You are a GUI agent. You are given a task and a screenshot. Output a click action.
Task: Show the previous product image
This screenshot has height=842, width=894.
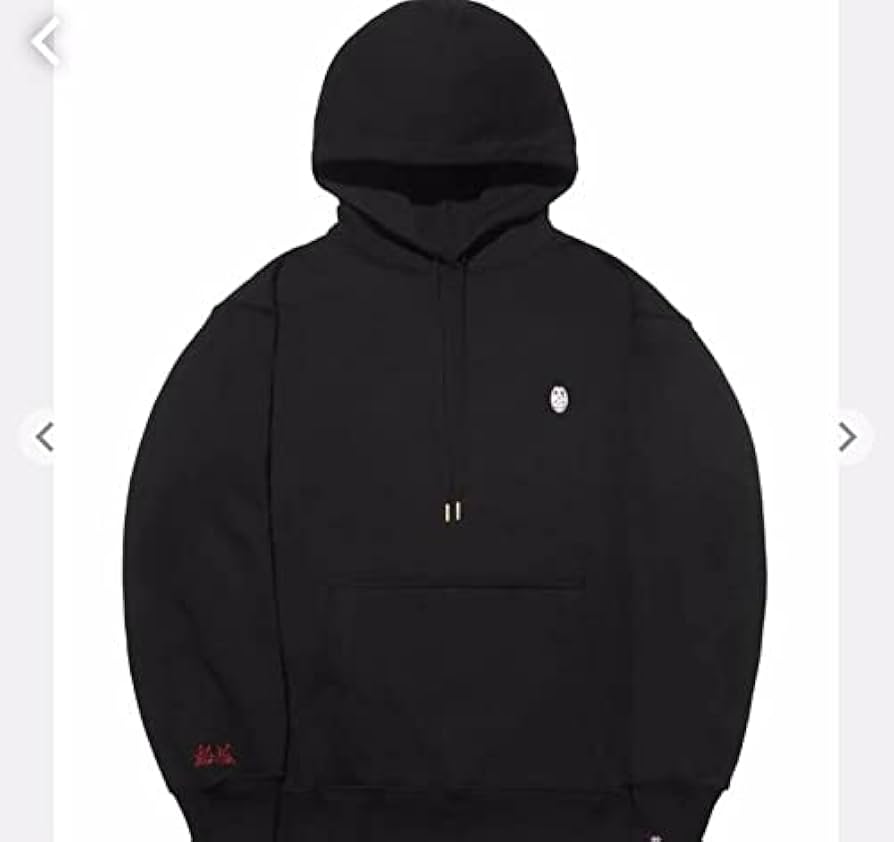(x=44, y=436)
